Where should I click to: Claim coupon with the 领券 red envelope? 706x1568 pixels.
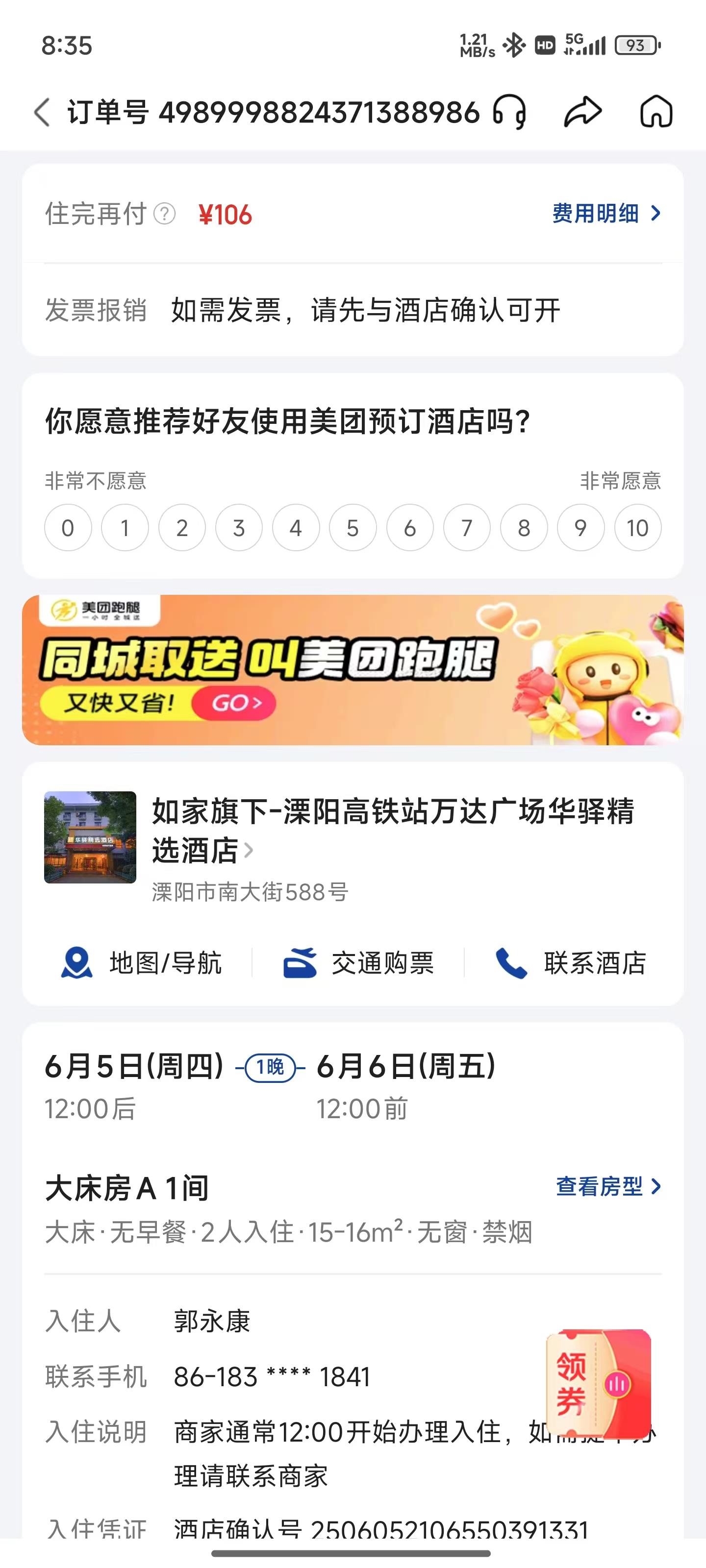pyautogui.click(x=599, y=1383)
